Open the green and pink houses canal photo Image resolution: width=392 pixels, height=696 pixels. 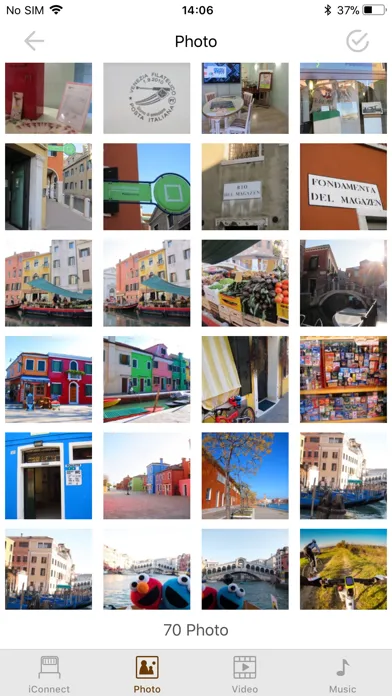coord(147,380)
